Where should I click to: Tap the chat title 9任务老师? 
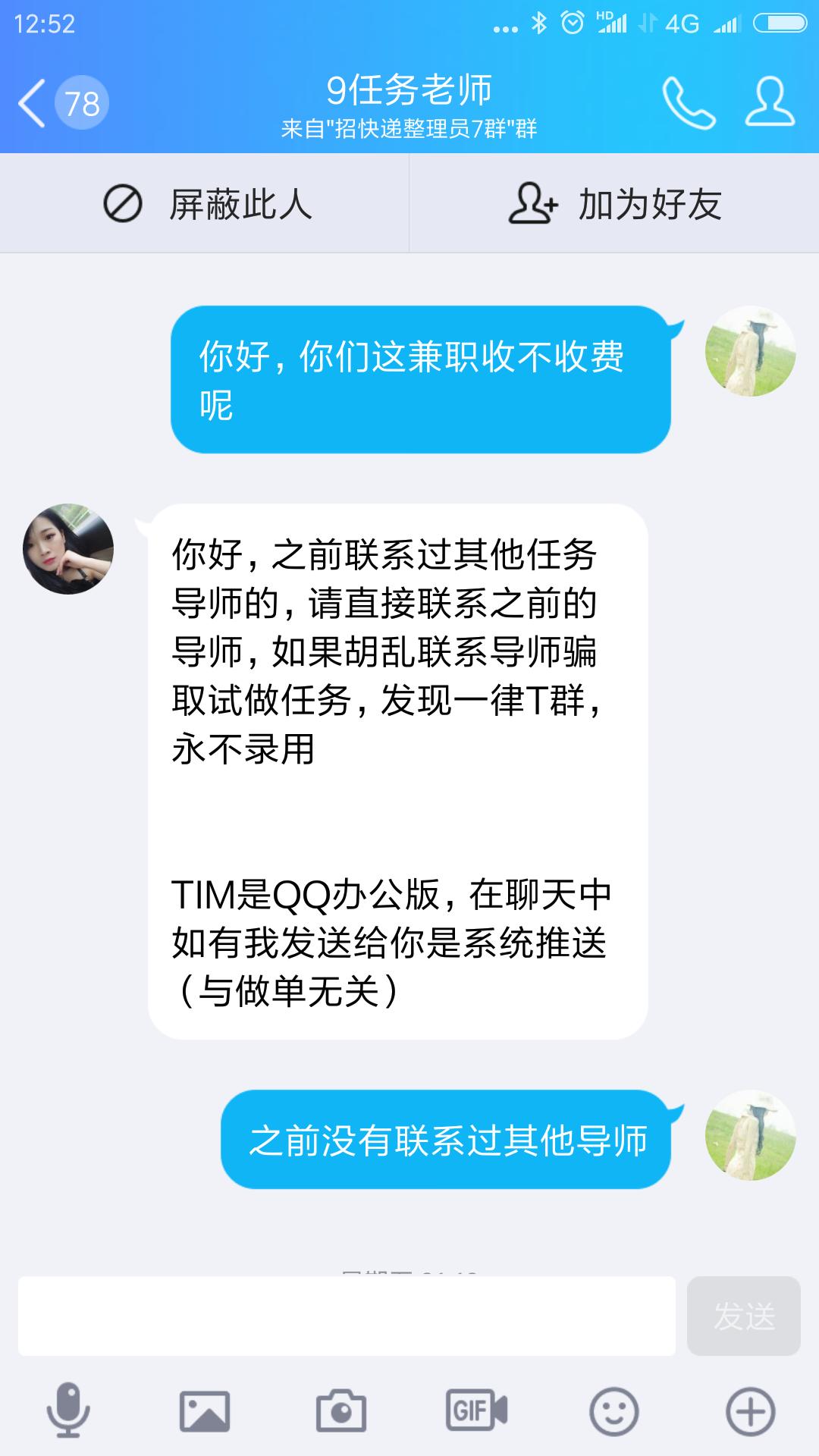[x=409, y=89]
